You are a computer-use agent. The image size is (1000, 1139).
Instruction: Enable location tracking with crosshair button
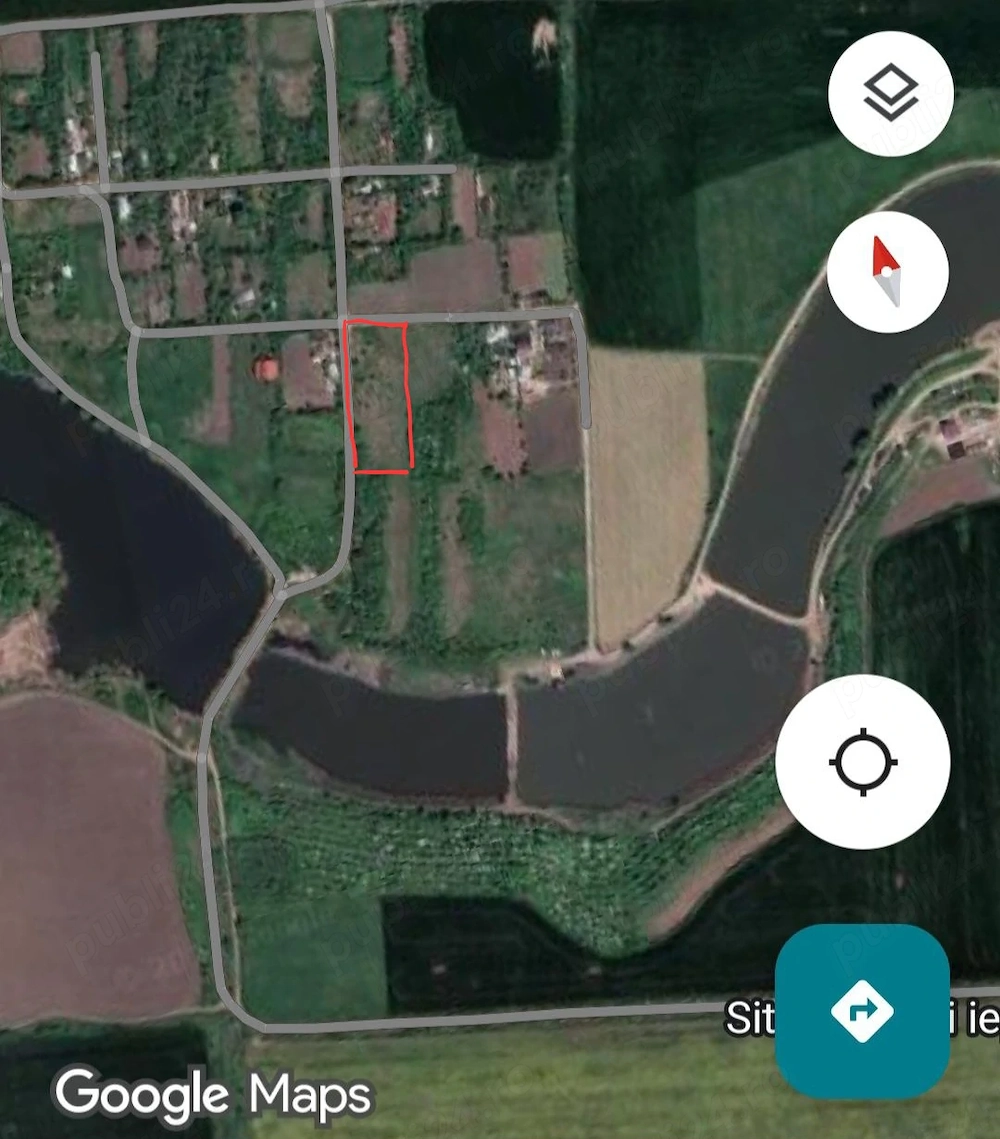(863, 761)
